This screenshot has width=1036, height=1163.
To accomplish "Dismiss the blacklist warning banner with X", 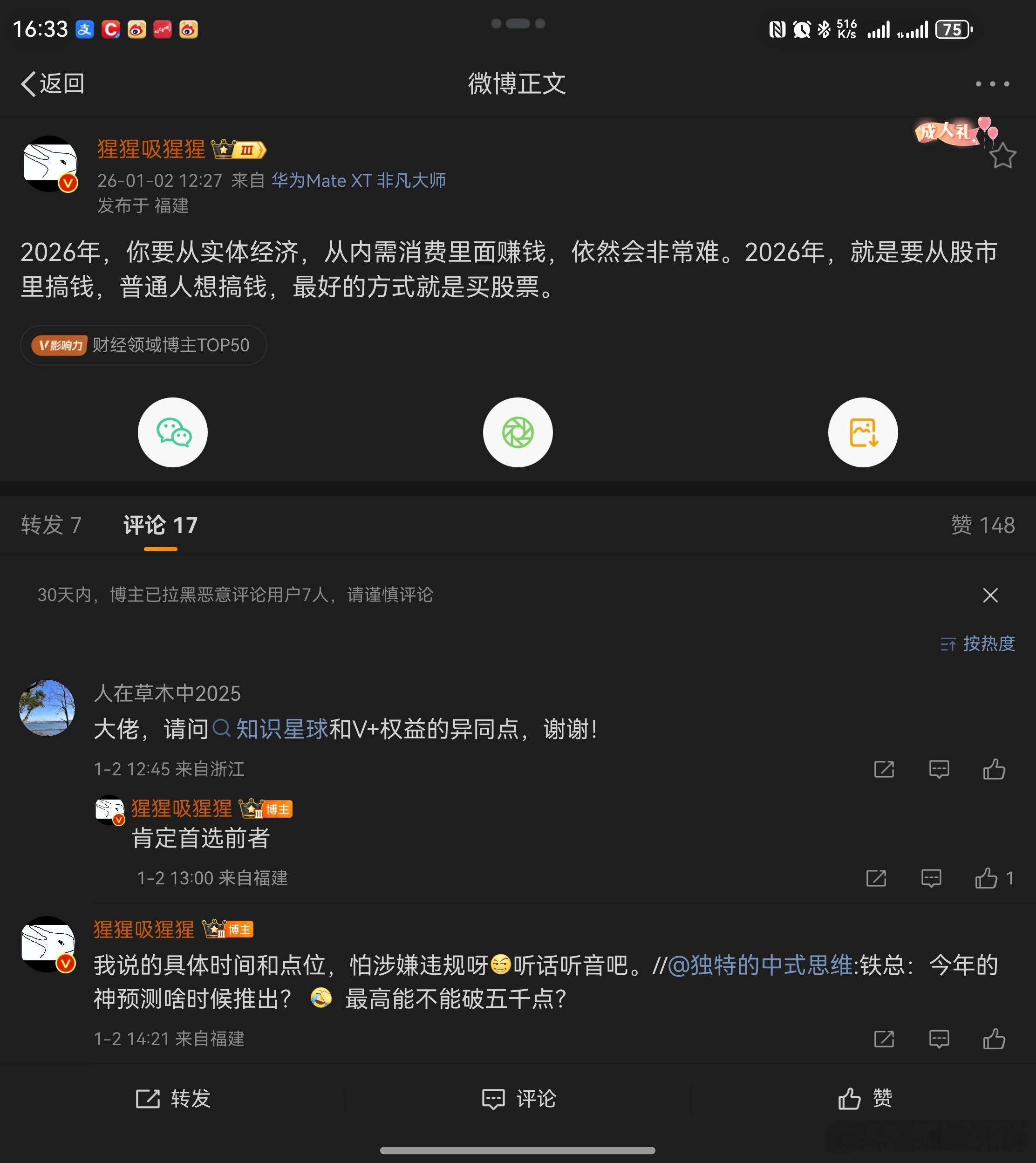I will (990, 595).
